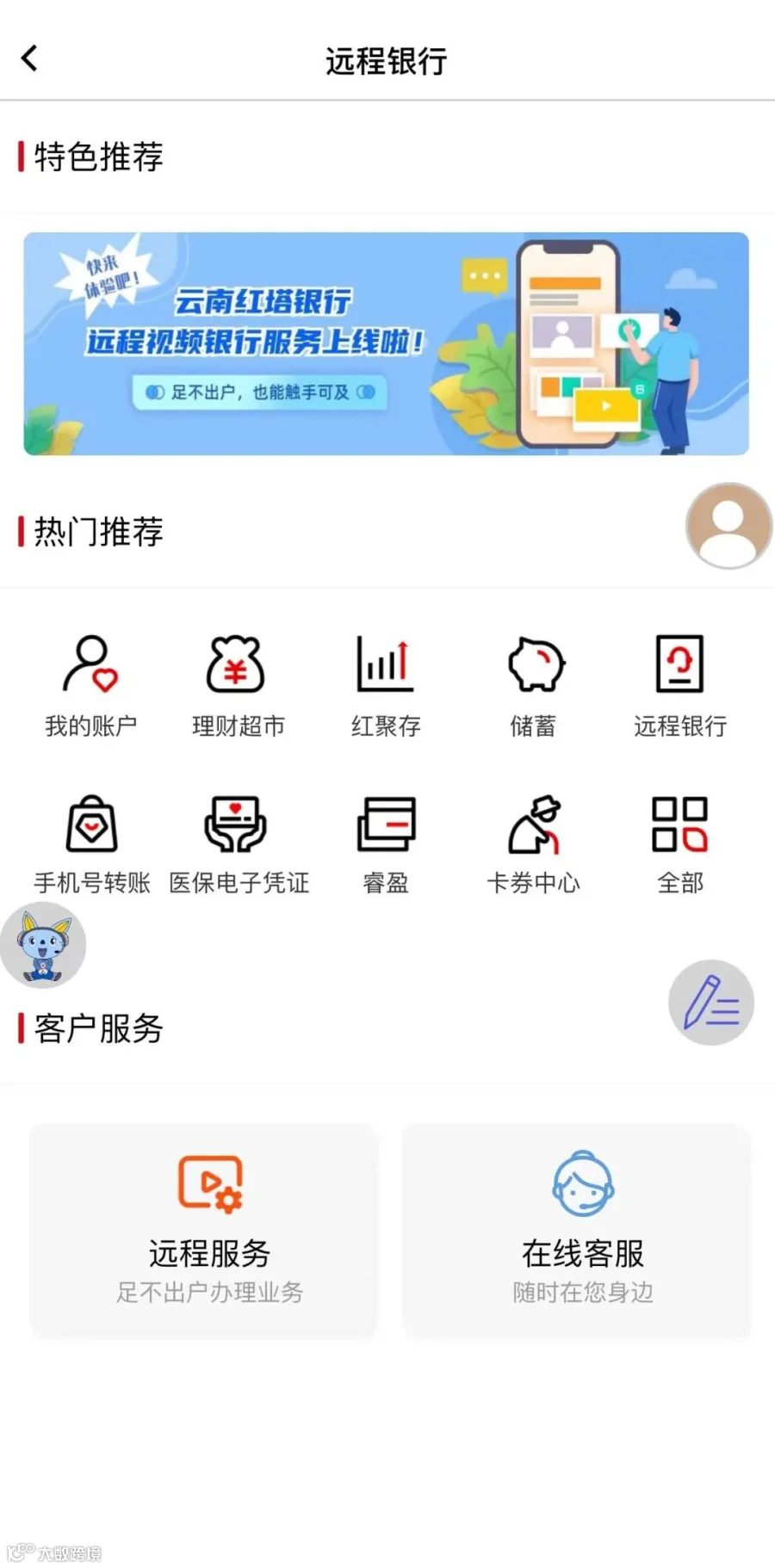Screen dimensions: 775x1568
Task: Go back using the top-left arrow
Action: tap(29, 59)
